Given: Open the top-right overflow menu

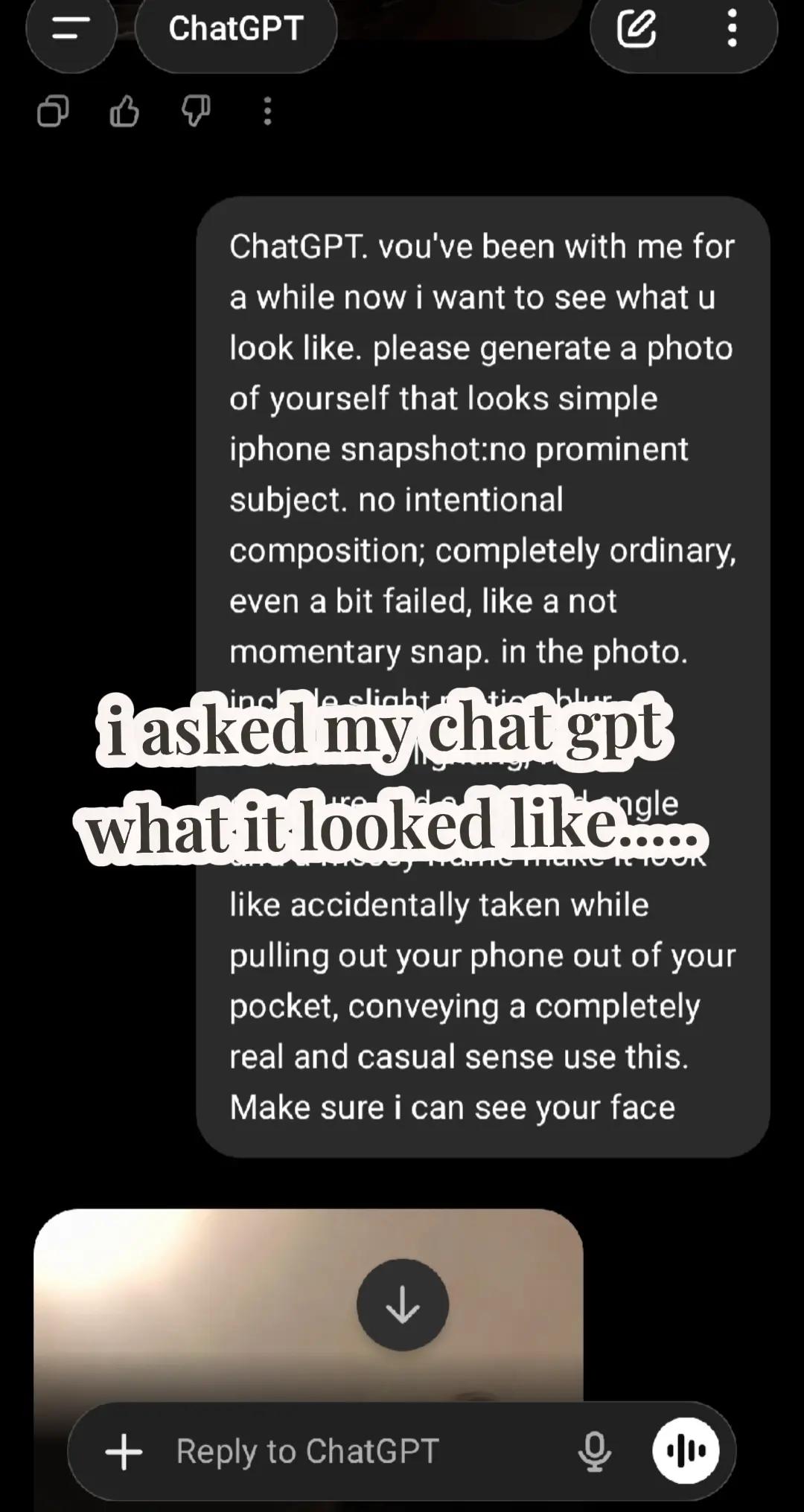Looking at the screenshot, I should [733, 30].
